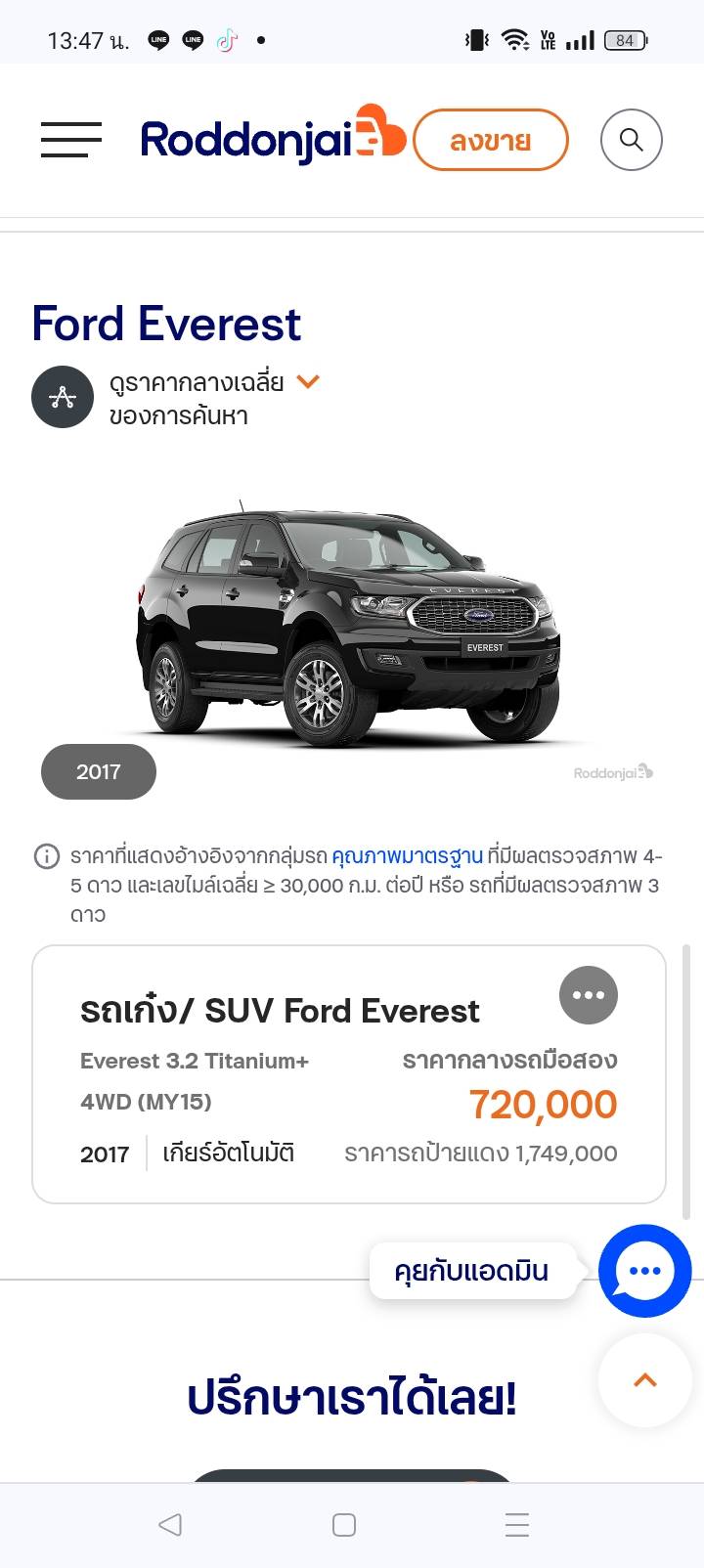Image resolution: width=704 pixels, height=1568 pixels.
Task: Open three-dot options on Ford Everest card
Action: pos(589,995)
